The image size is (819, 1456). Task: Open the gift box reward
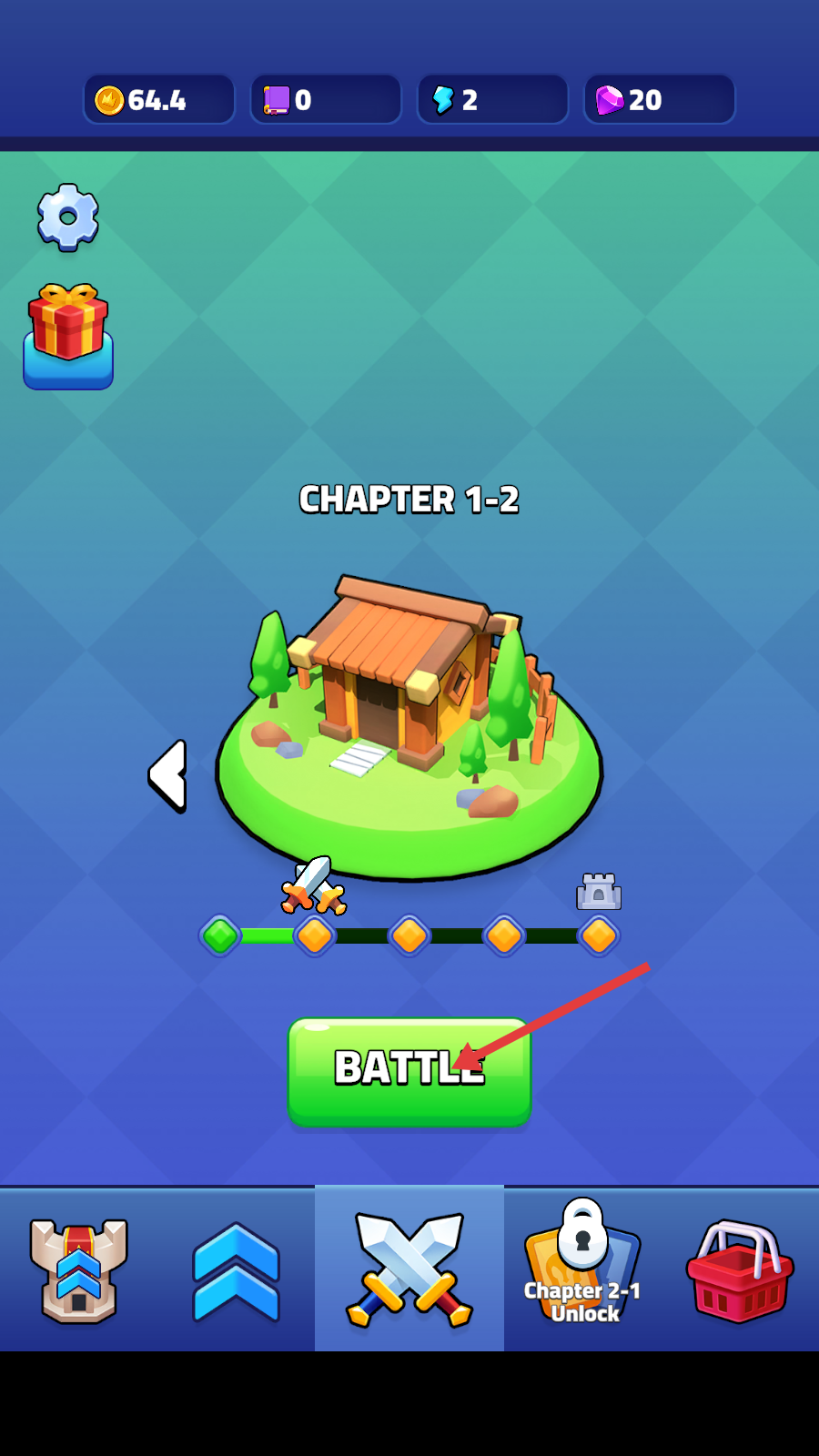click(68, 335)
